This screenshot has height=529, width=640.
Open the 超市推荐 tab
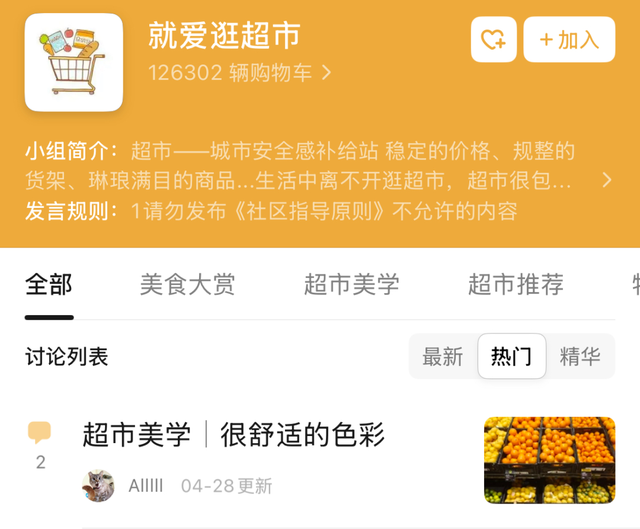516,284
